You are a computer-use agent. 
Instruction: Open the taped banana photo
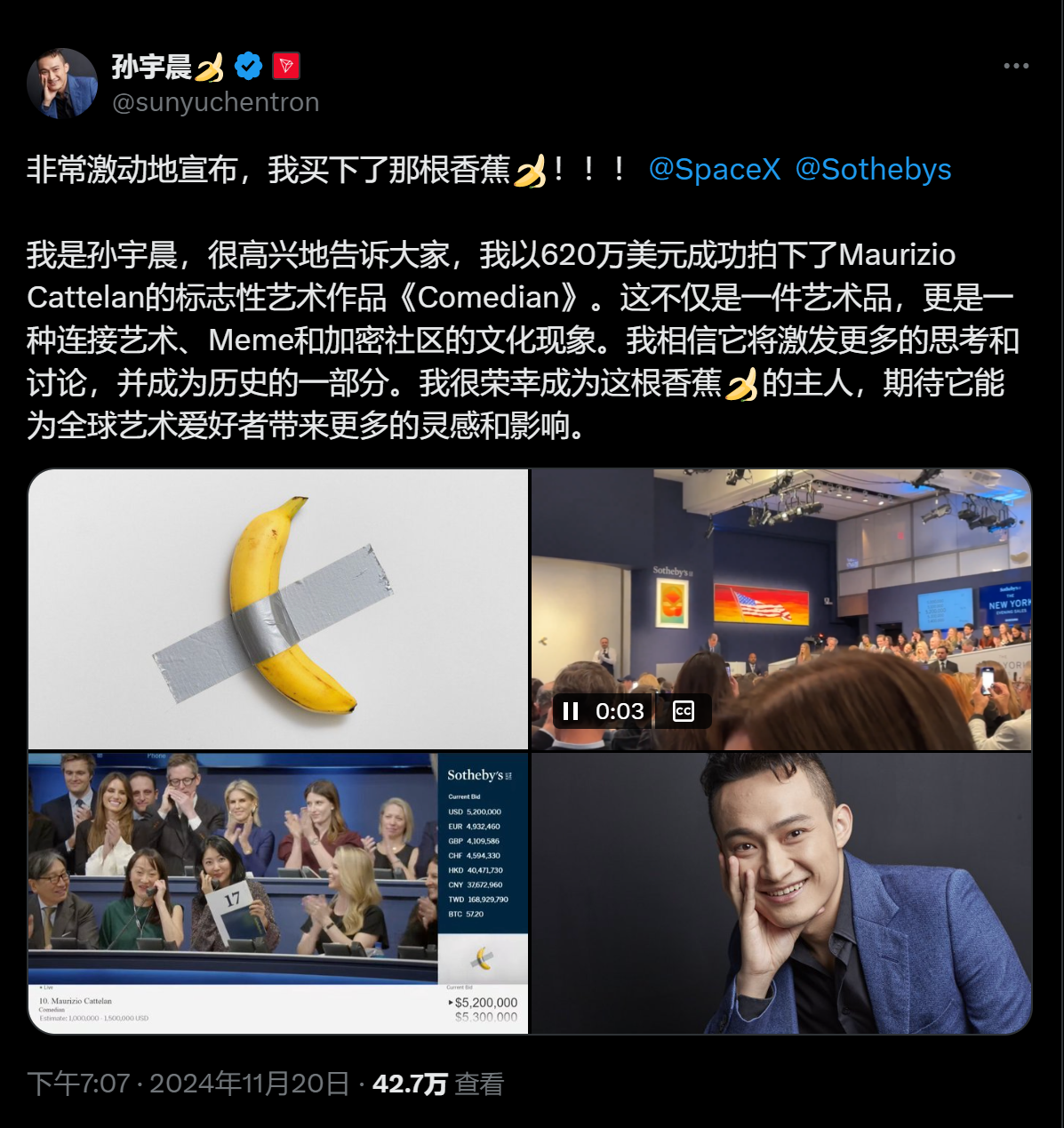coord(278,609)
